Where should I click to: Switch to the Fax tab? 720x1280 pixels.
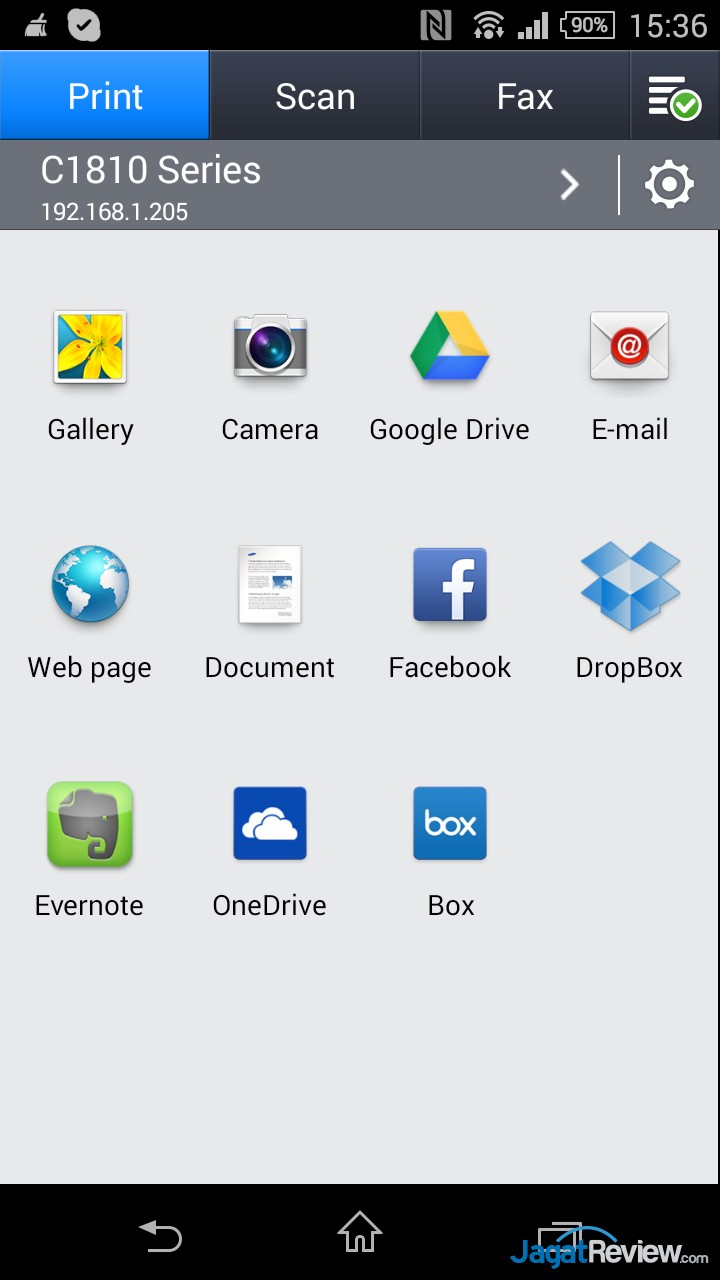point(525,96)
